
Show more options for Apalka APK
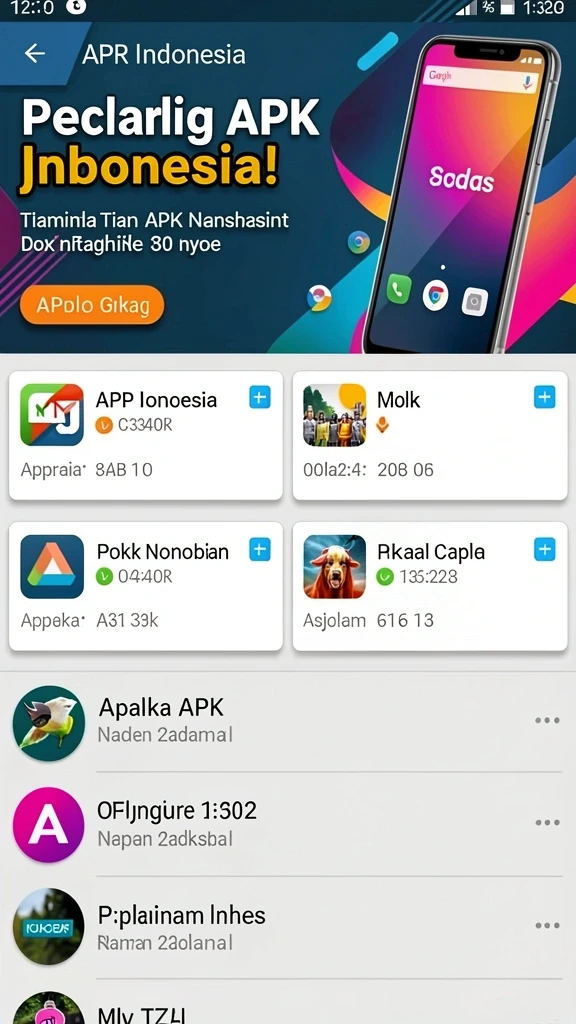(x=547, y=720)
